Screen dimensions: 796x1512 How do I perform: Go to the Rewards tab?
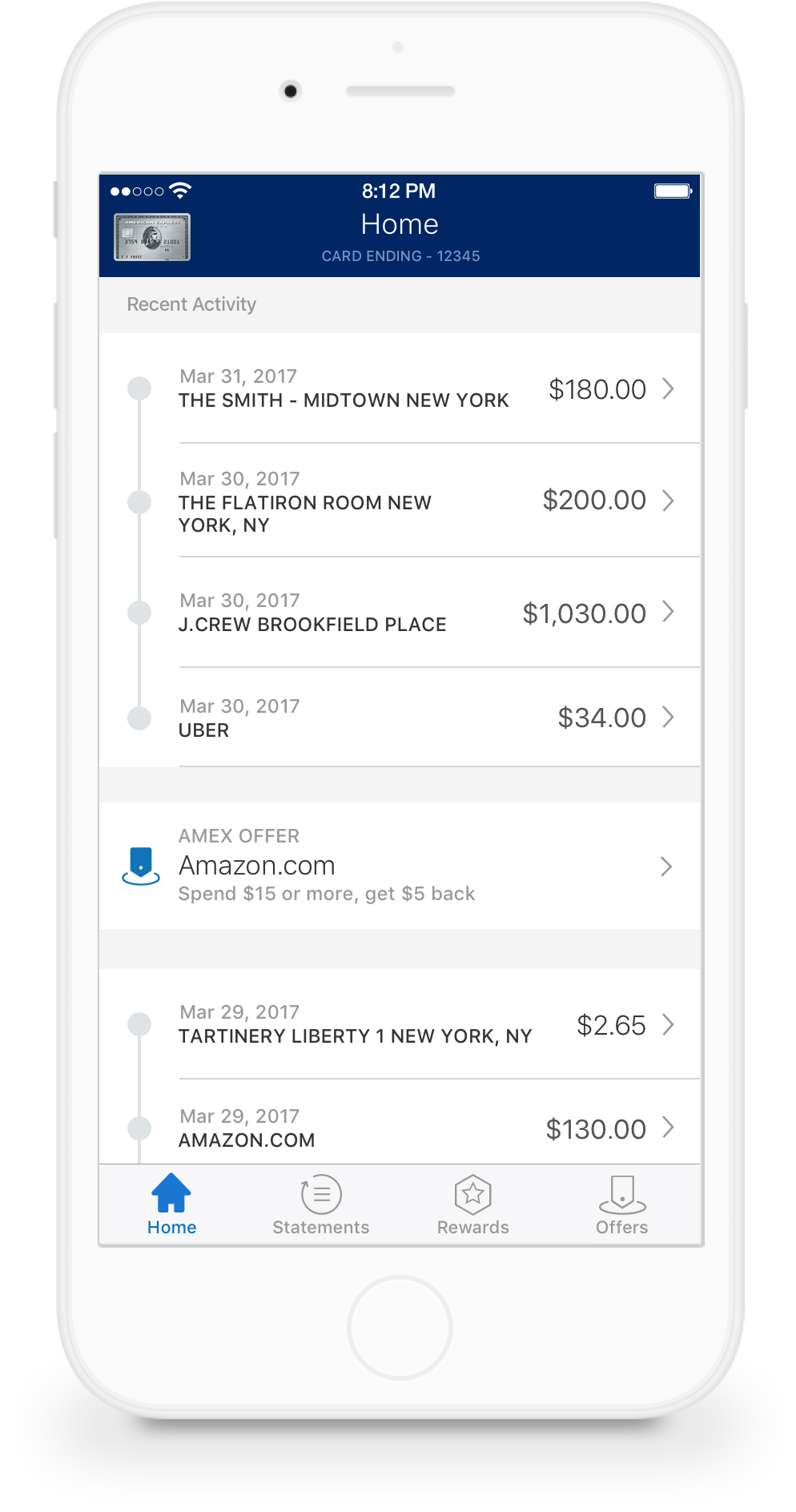472,1204
